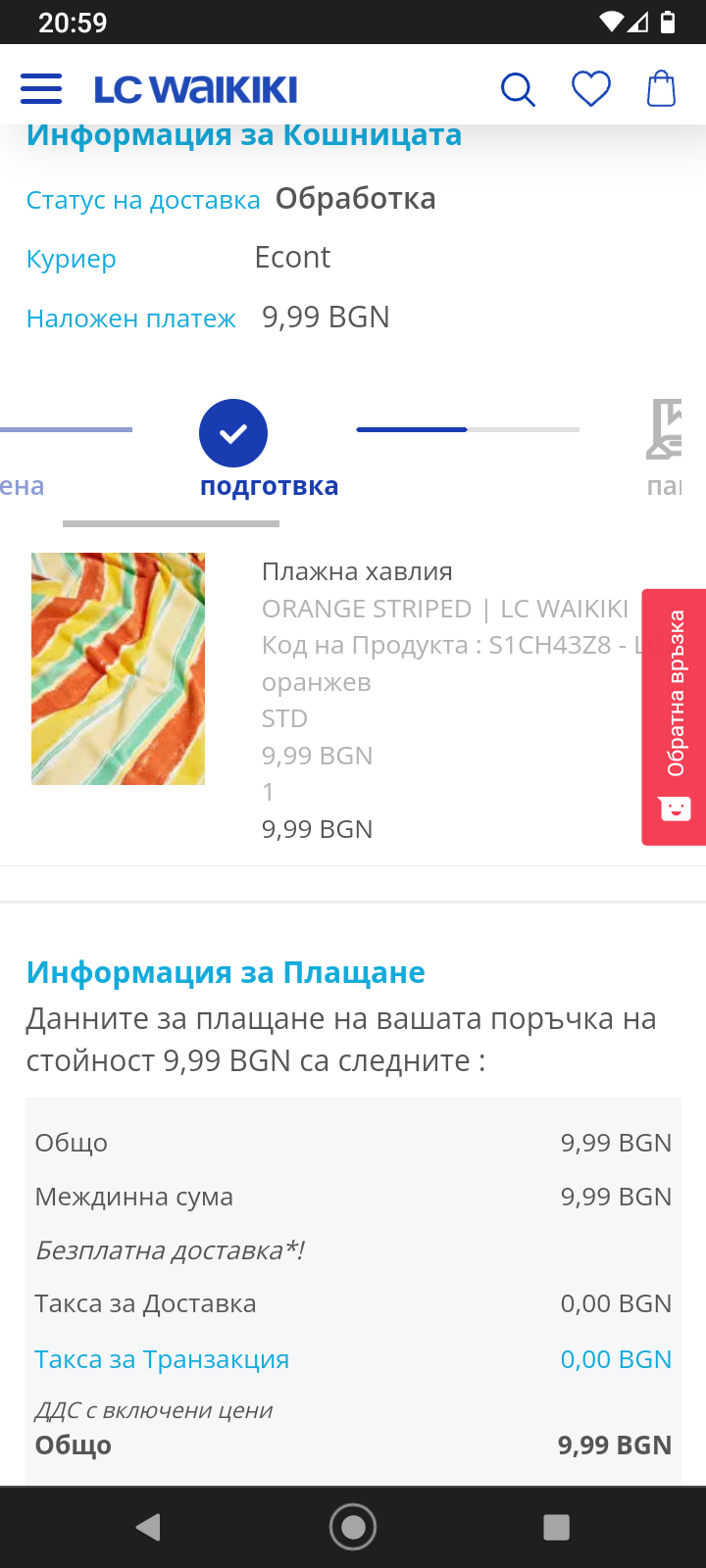Viewport: 706px width, 1568px height.
Task: Open the favorites heart
Action: tap(591, 89)
